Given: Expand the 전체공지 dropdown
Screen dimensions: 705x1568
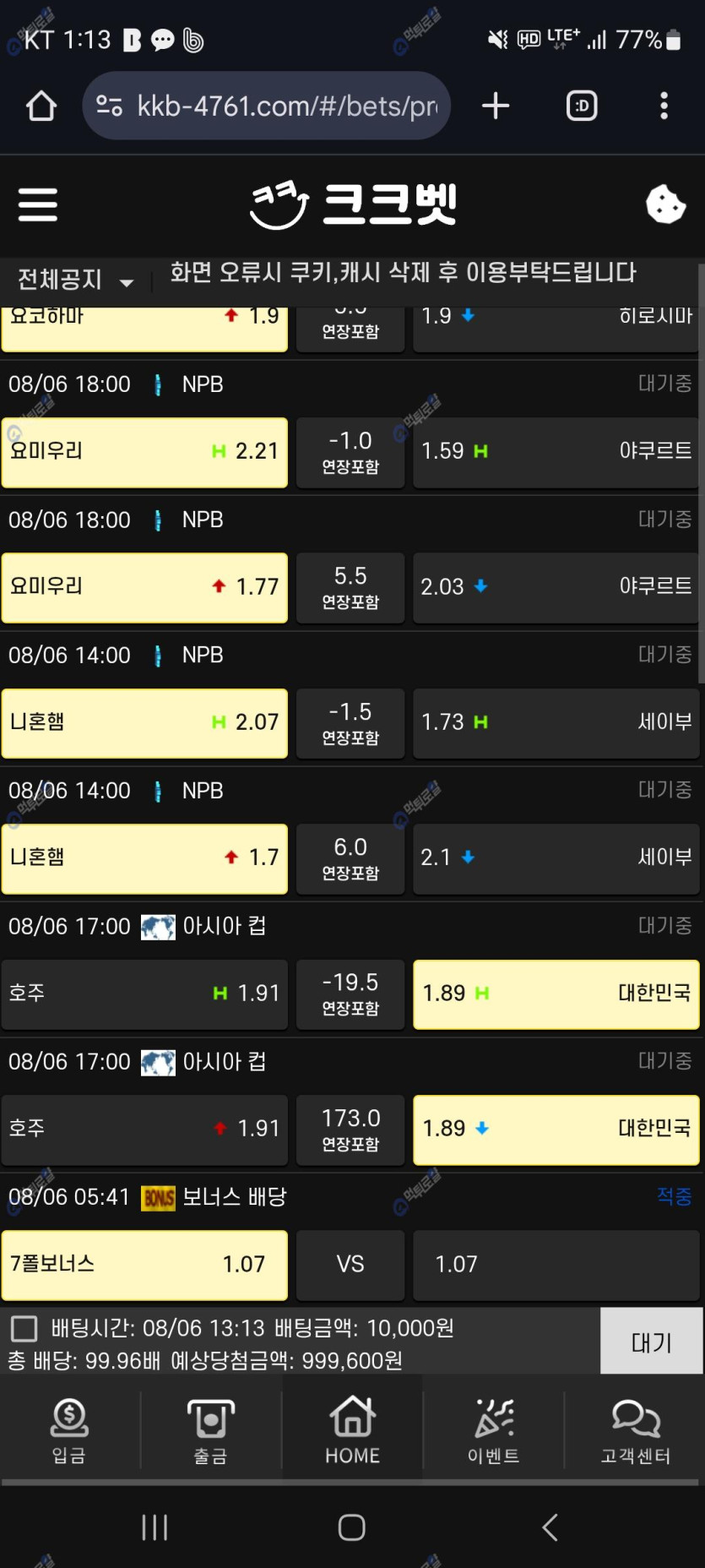Looking at the screenshot, I should click(x=76, y=280).
